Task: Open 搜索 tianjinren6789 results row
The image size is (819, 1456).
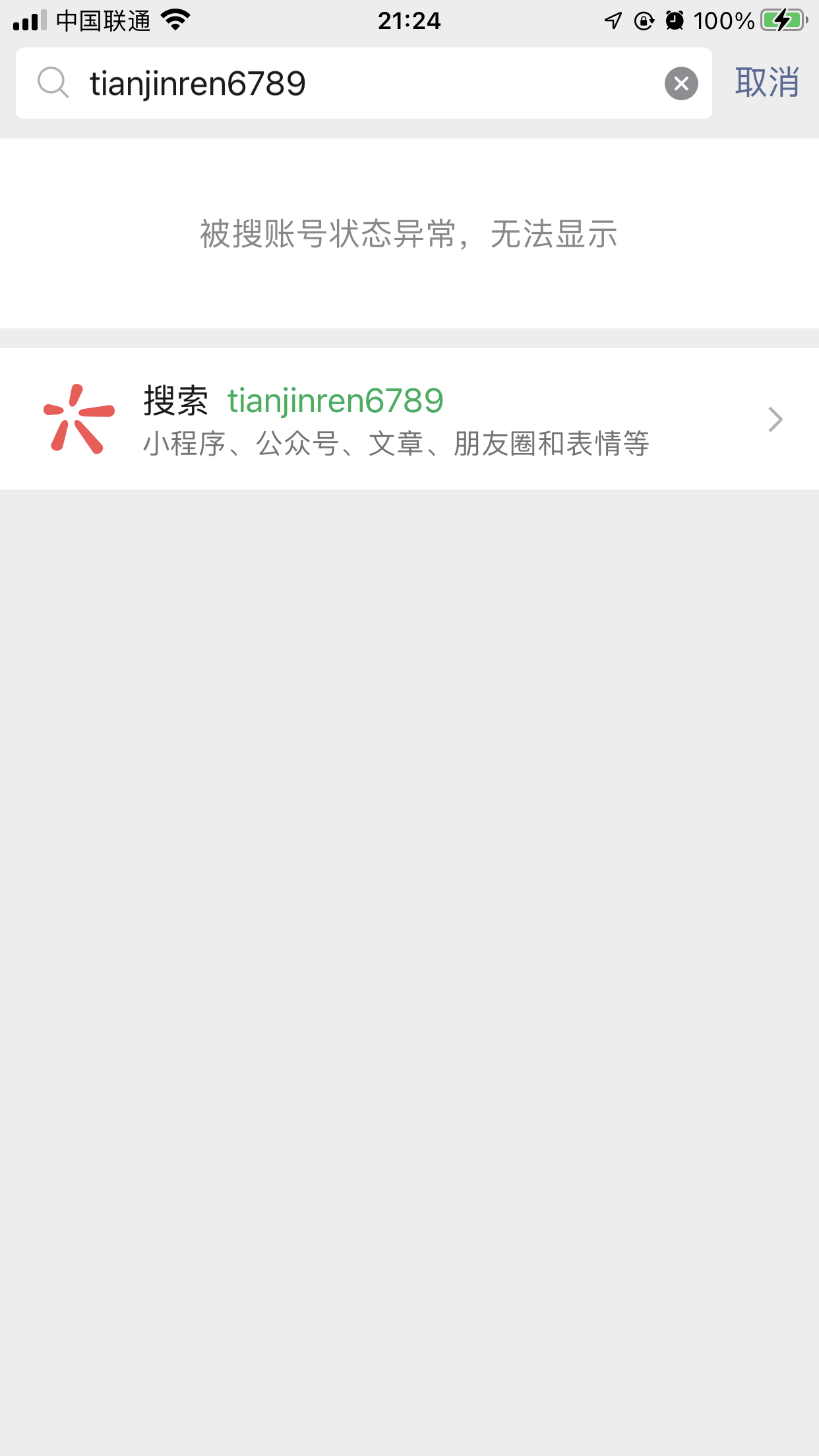Action: click(x=409, y=419)
